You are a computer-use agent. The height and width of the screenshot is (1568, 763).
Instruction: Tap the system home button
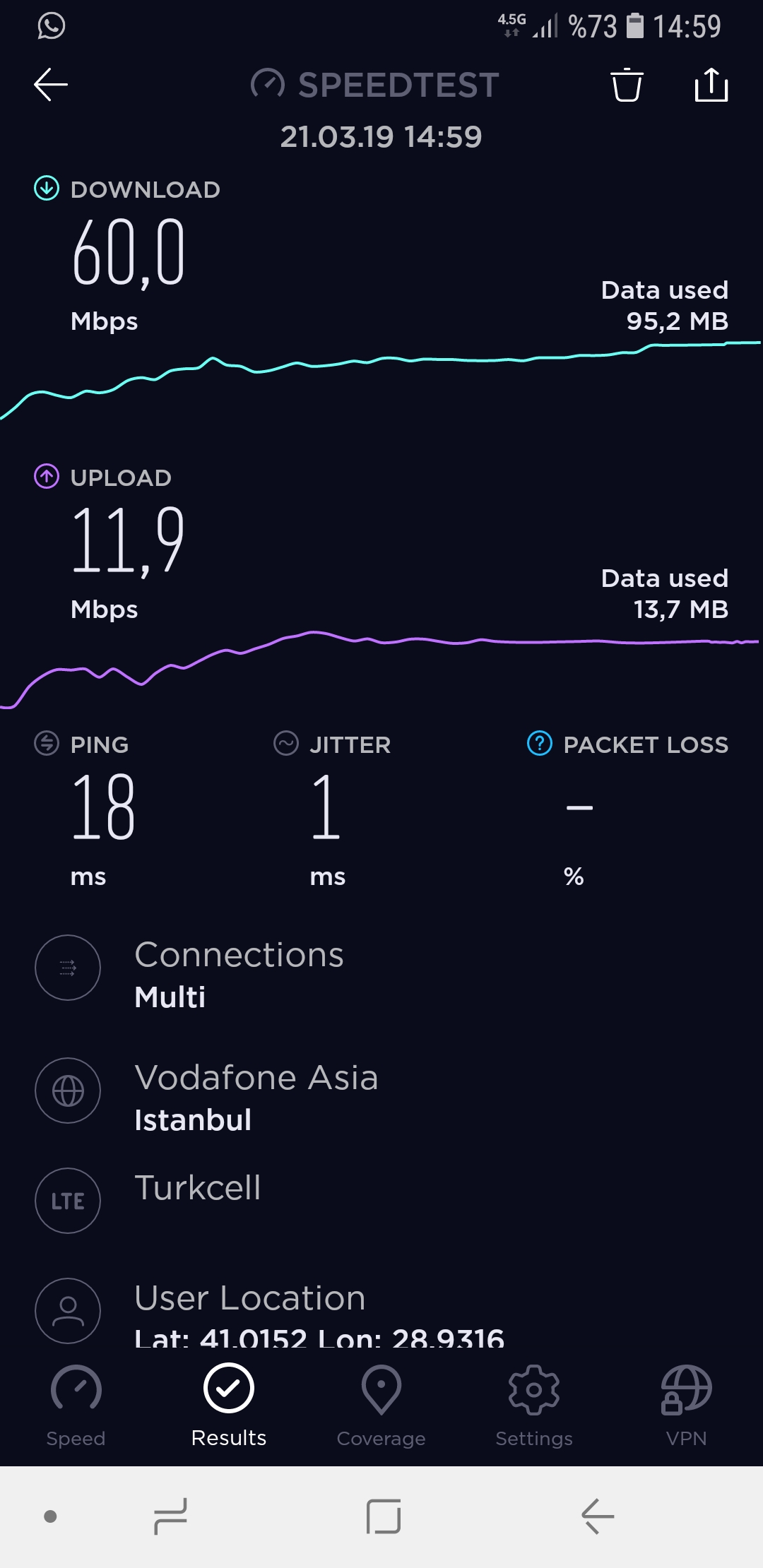pyautogui.click(x=384, y=1516)
